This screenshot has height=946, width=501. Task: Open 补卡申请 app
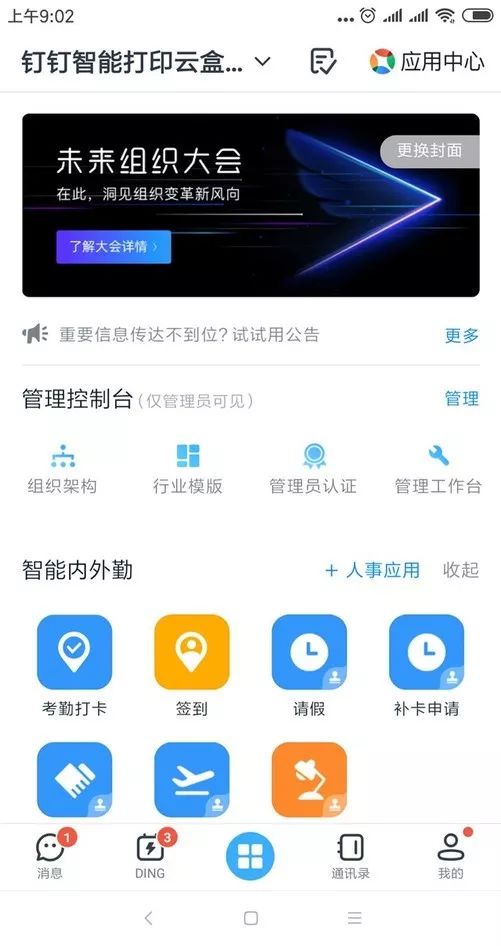click(x=426, y=665)
